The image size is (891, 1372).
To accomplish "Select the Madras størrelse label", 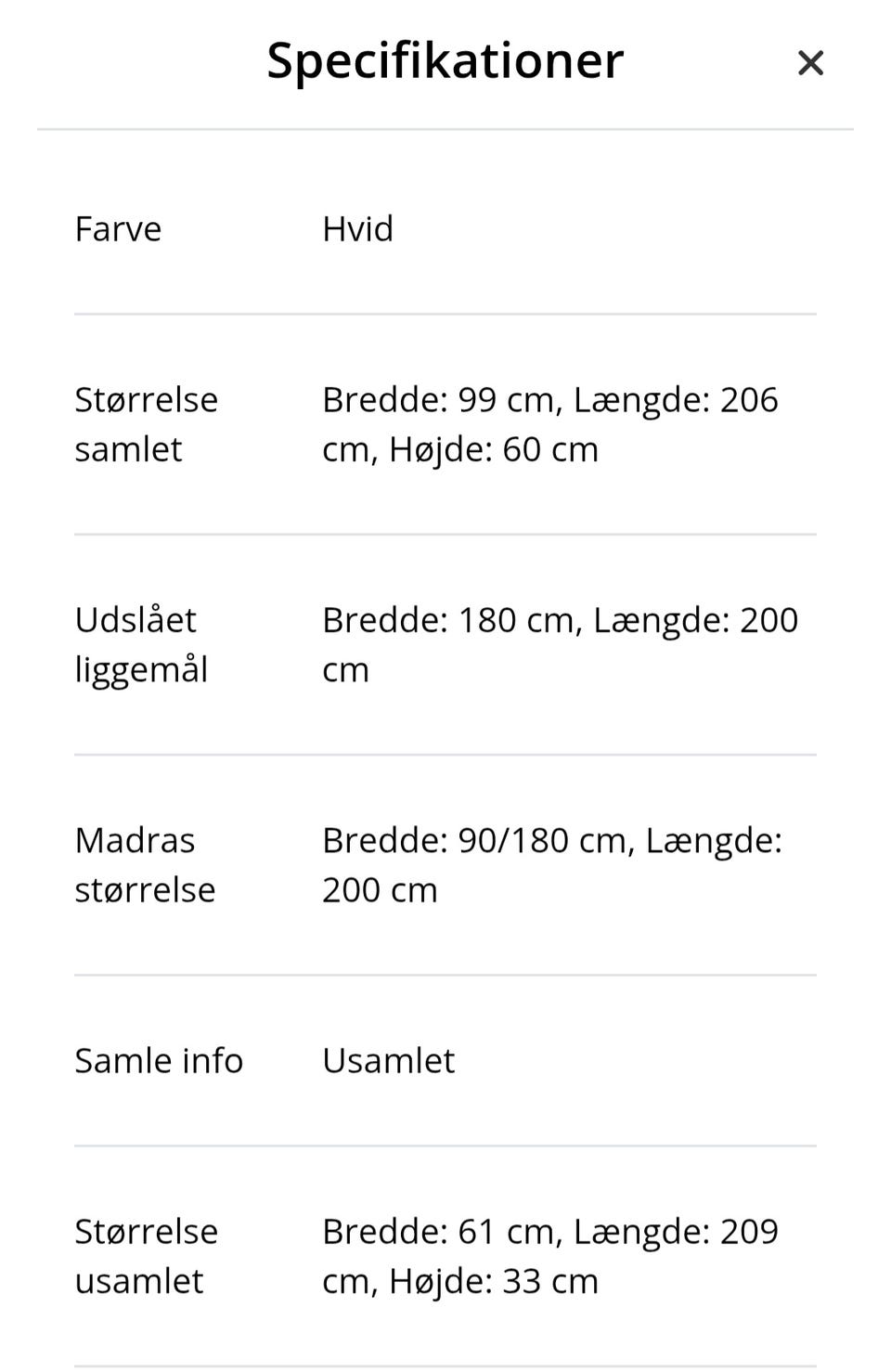I will [x=145, y=863].
